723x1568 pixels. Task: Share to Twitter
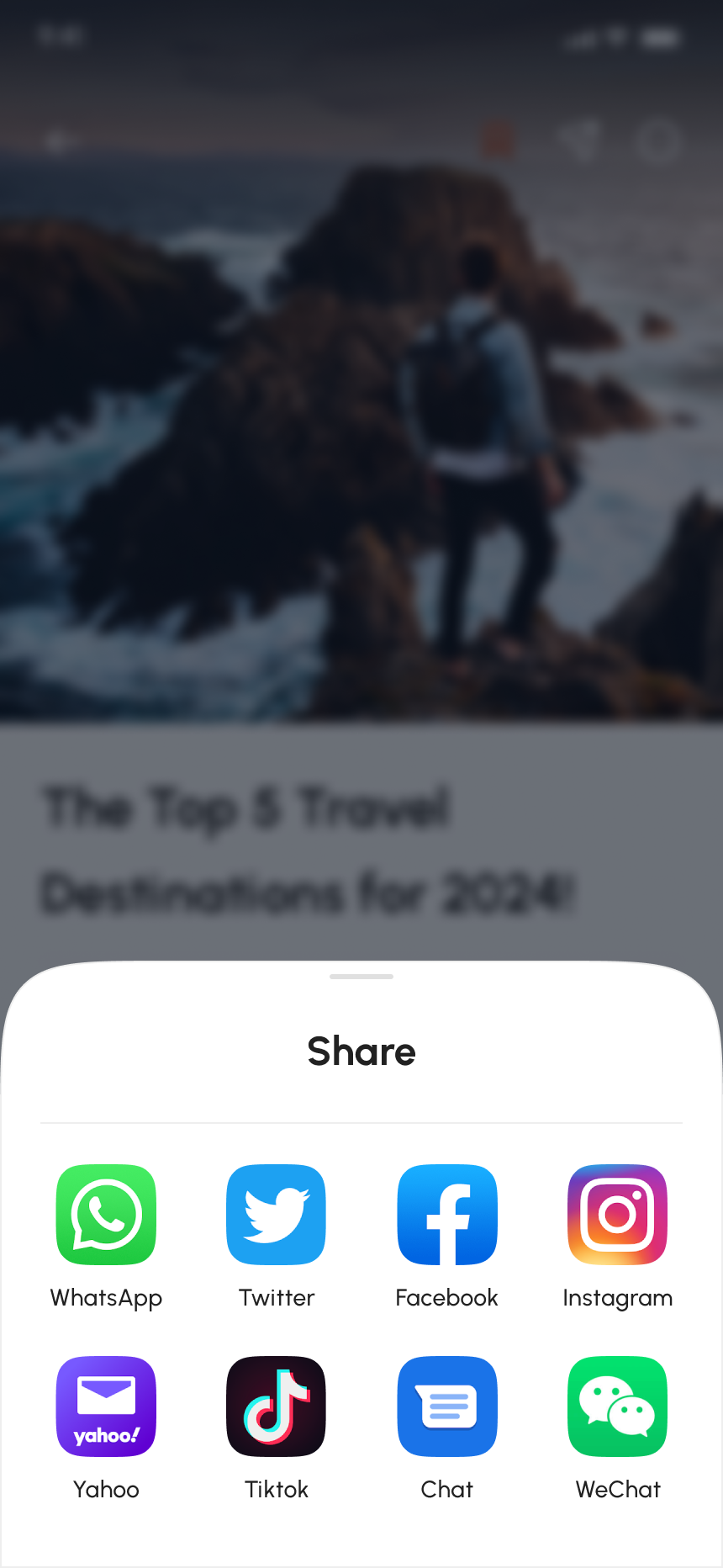[x=277, y=1215]
